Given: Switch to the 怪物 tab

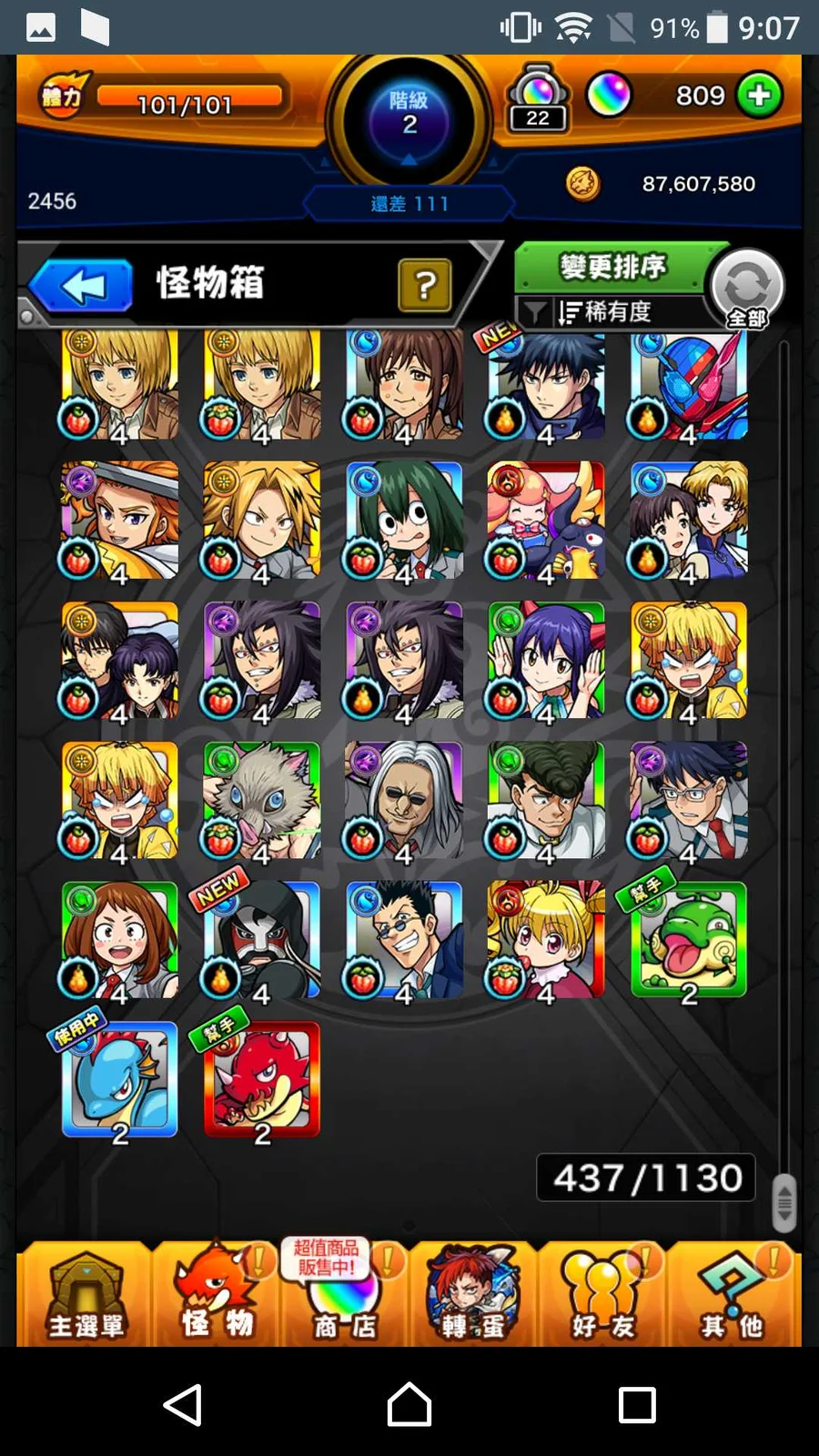Looking at the screenshot, I should click(x=217, y=1297).
